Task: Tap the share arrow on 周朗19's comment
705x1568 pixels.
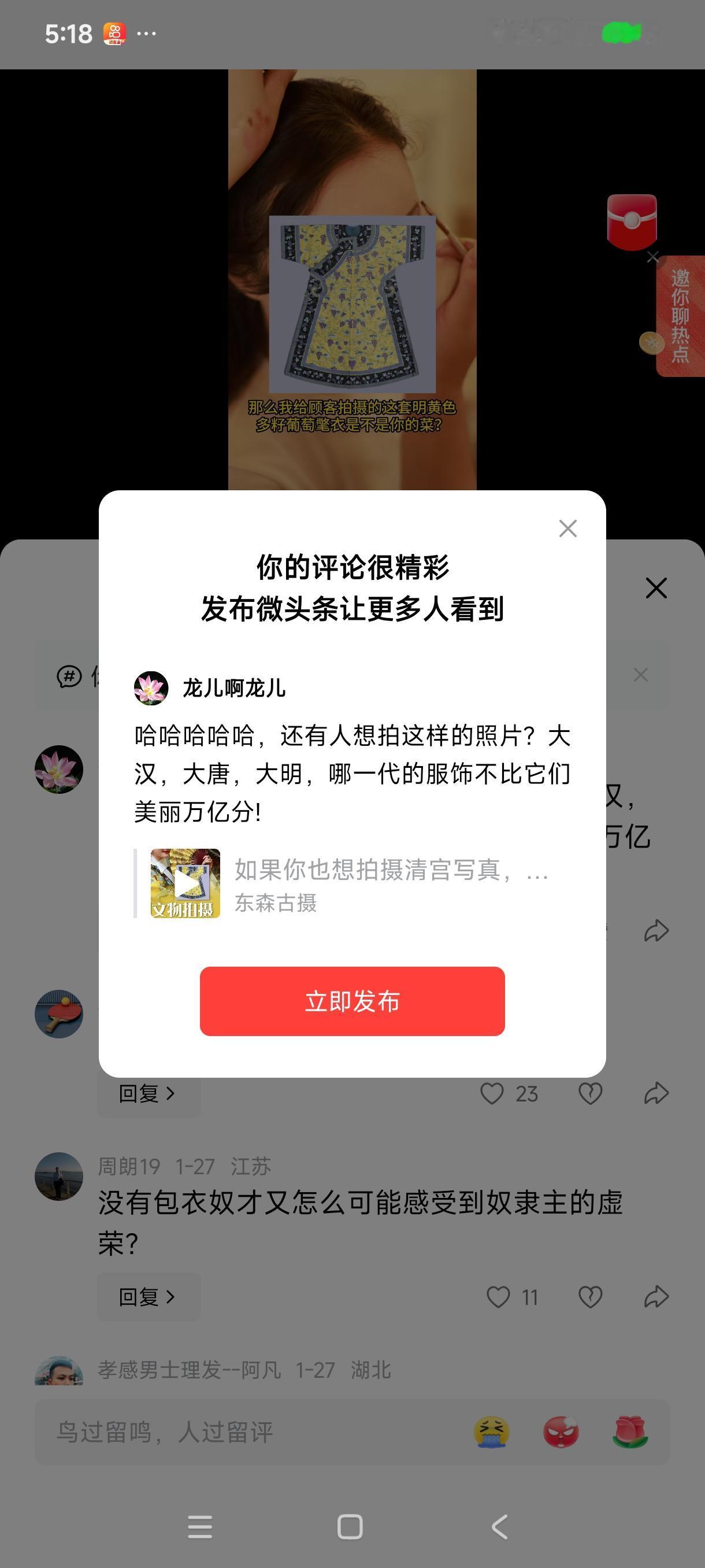Action: click(x=656, y=1296)
